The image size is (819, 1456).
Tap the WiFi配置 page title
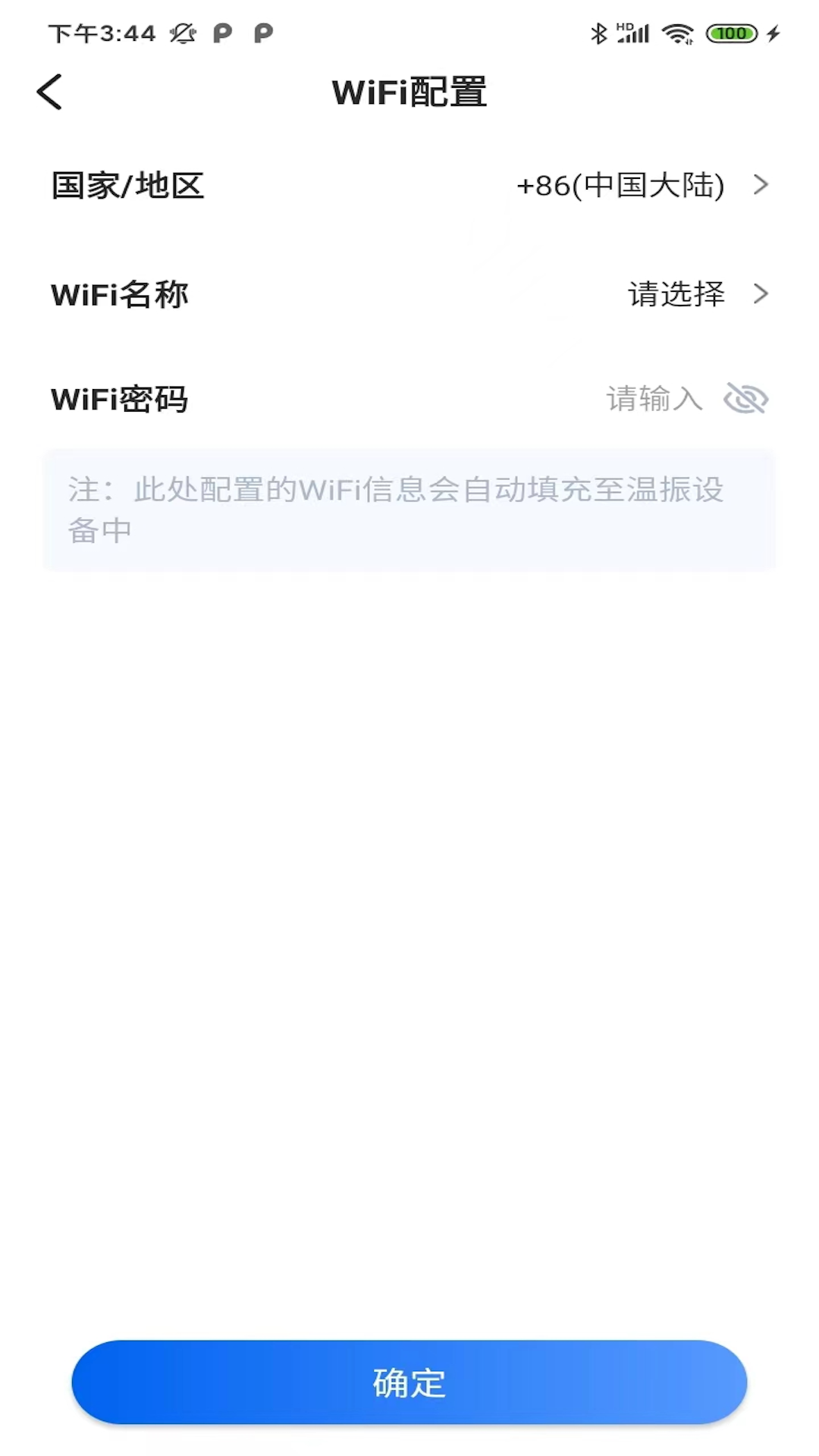(x=409, y=91)
